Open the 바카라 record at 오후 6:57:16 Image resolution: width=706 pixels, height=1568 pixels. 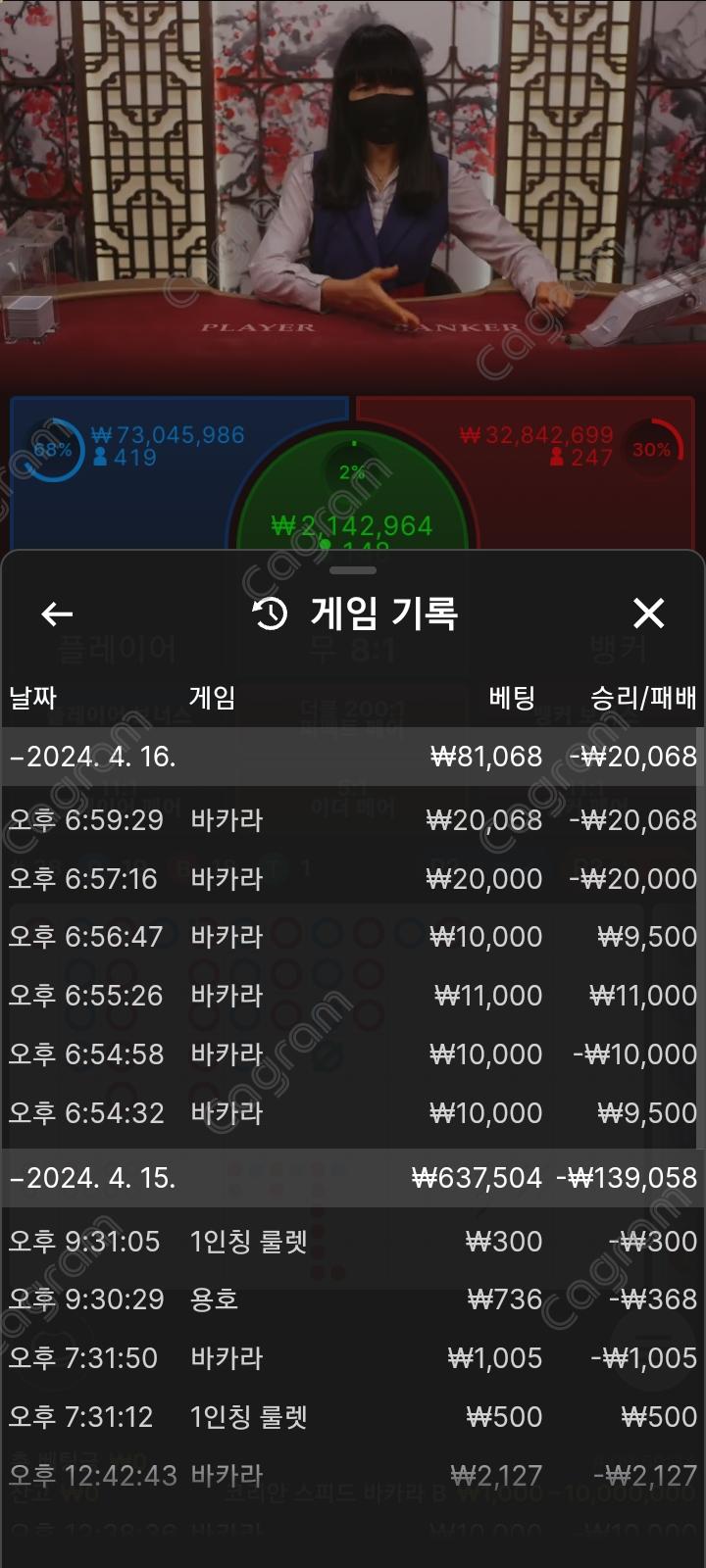click(351, 879)
